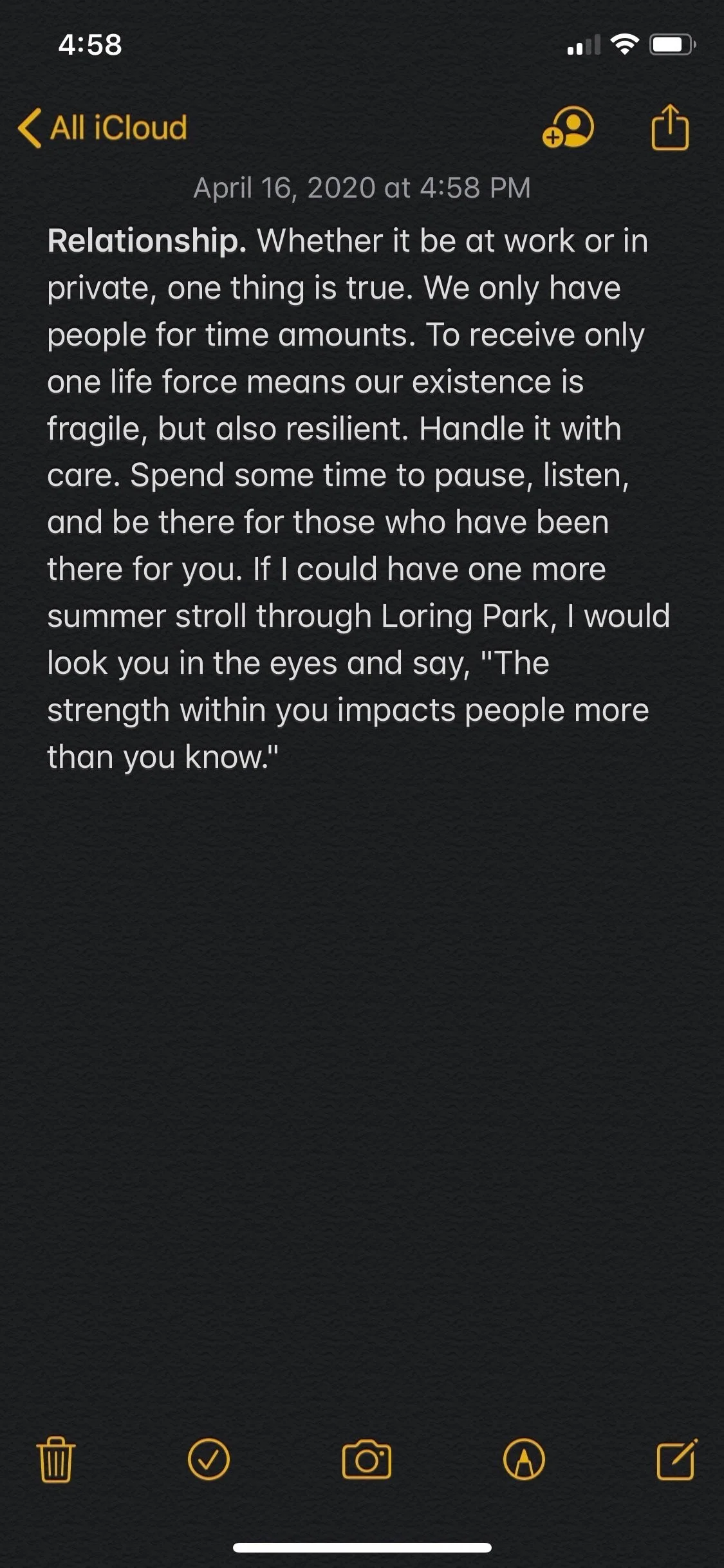Compose a new note

tap(676, 1460)
